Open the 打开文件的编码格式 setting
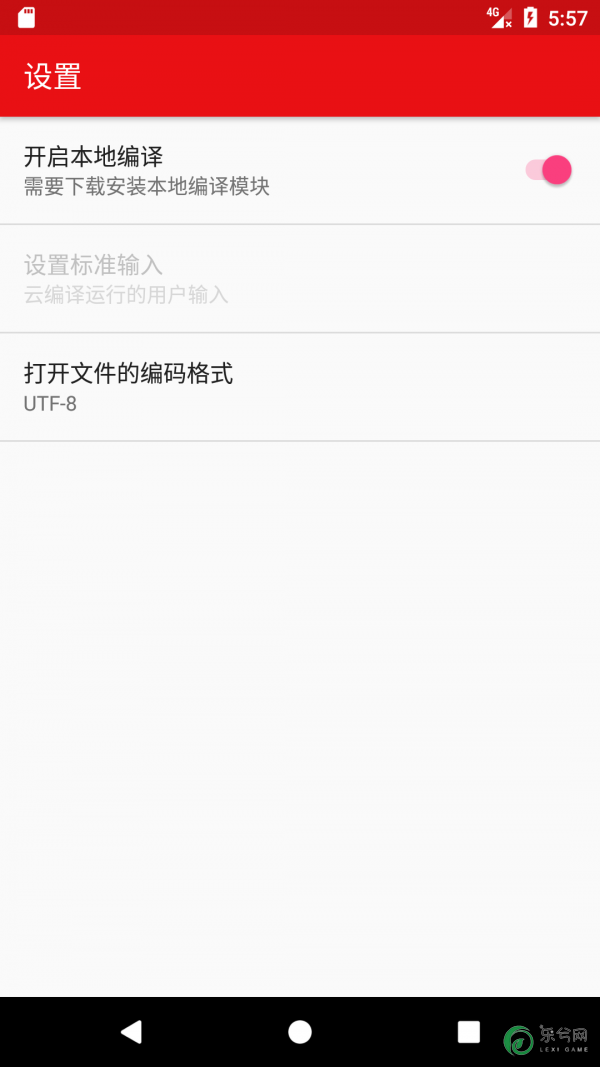 (x=300, y=387)
